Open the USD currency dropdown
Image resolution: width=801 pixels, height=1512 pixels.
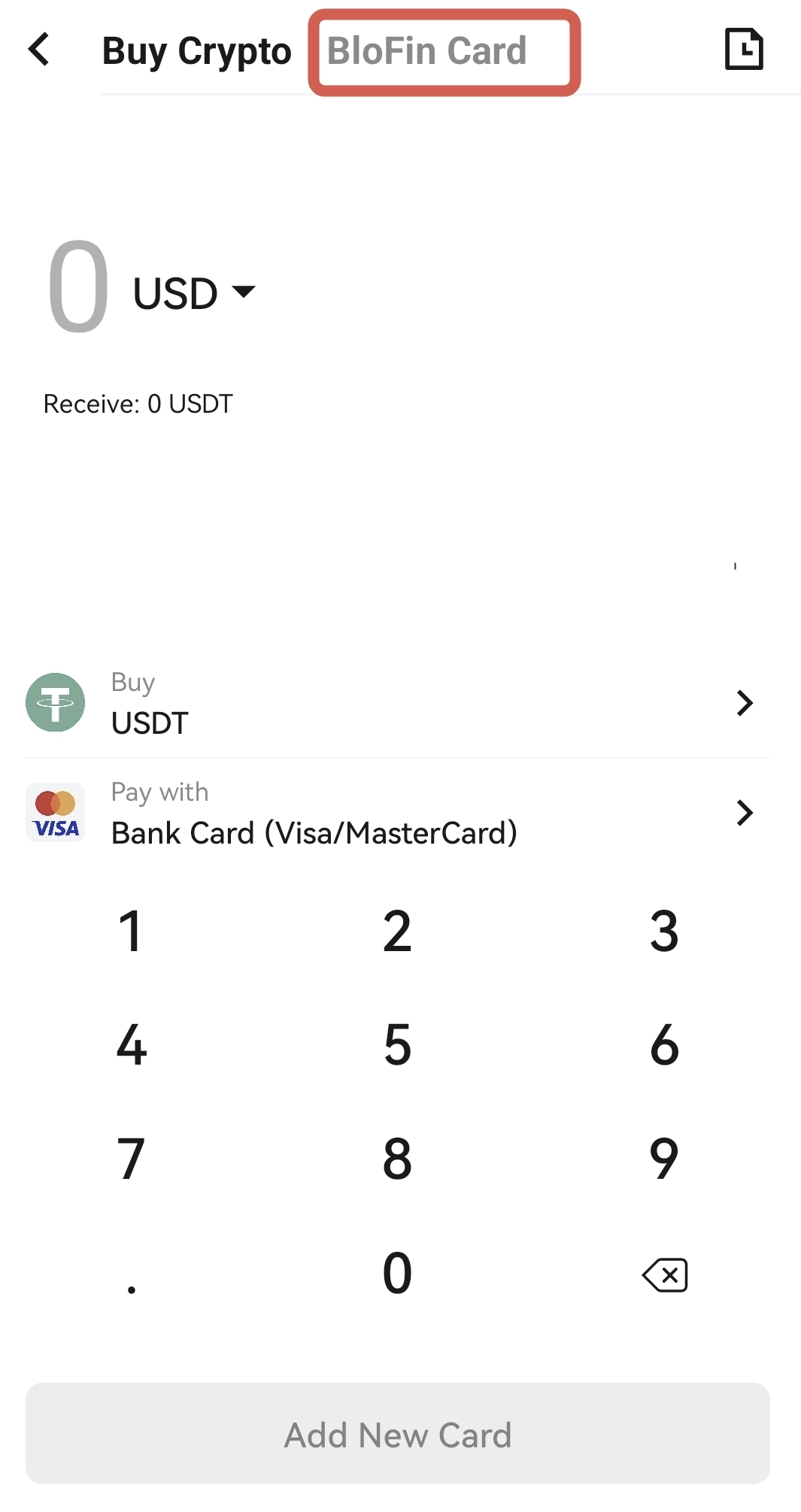pos(194,292)
